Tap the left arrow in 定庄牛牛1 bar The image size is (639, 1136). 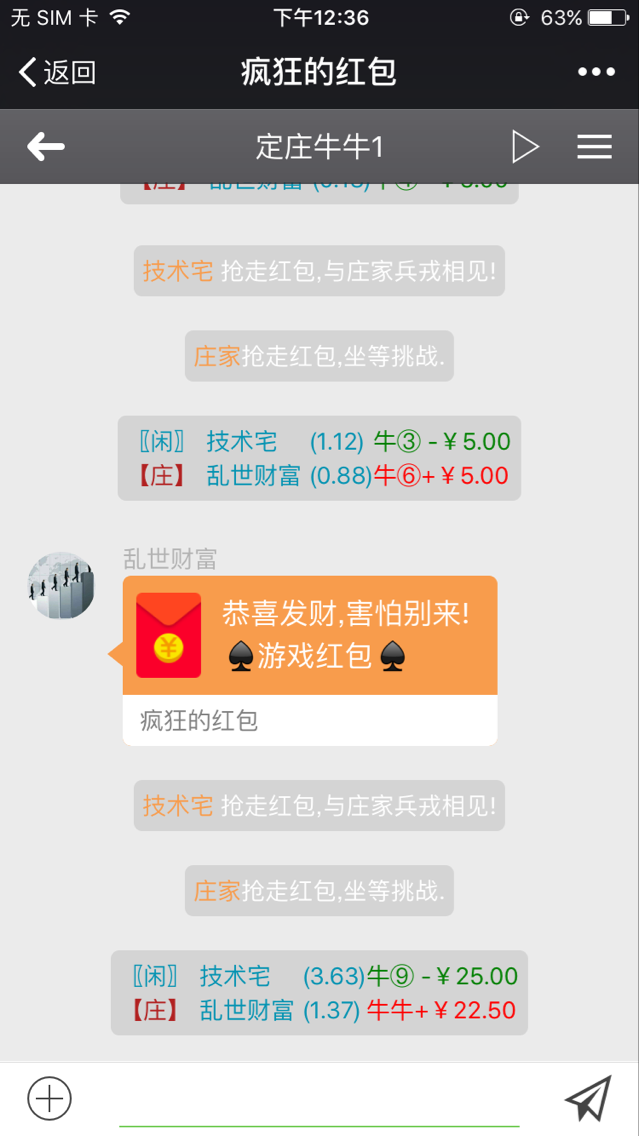(x=46, y=147)
